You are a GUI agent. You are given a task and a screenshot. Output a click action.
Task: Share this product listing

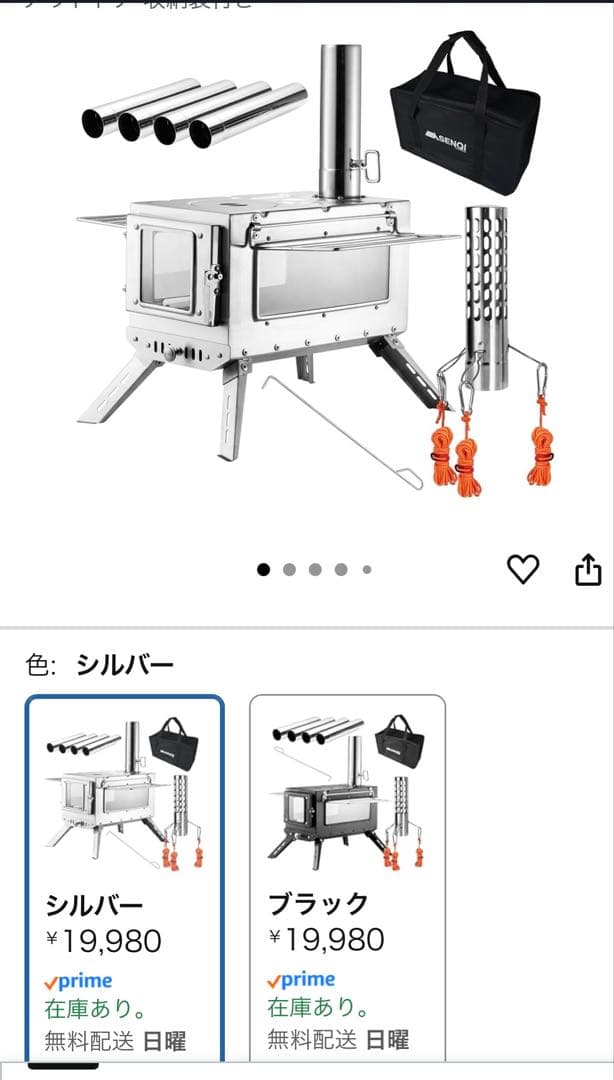[588, 569]
